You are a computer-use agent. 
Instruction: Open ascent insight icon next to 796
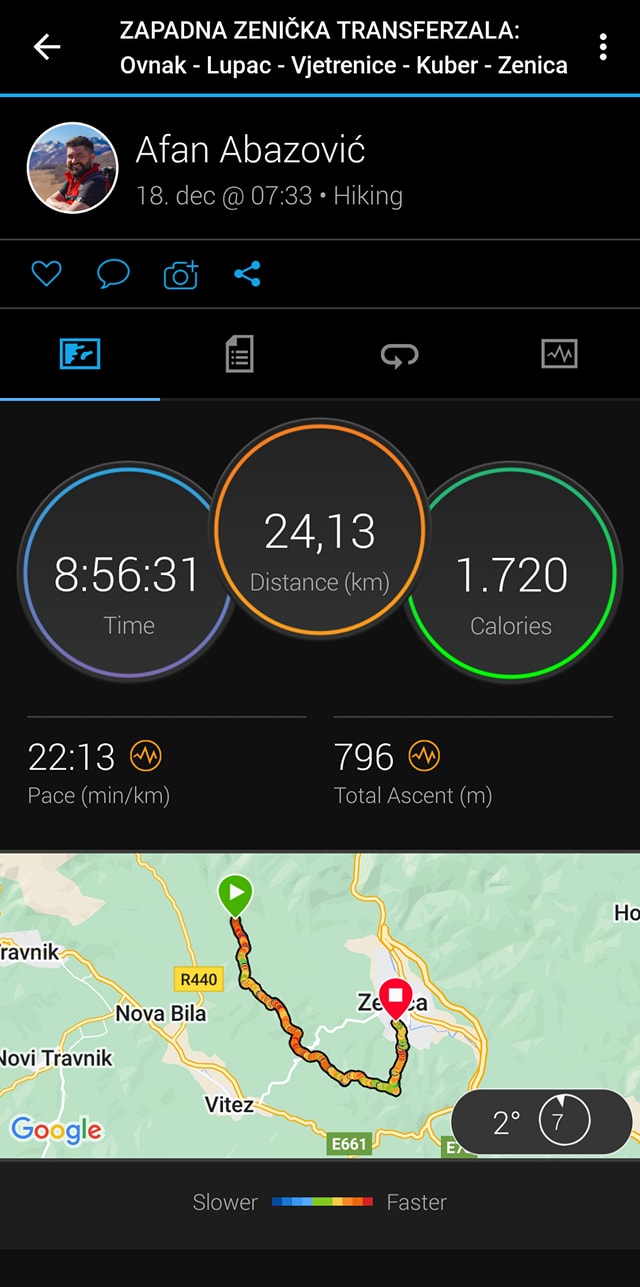point(425,757)
